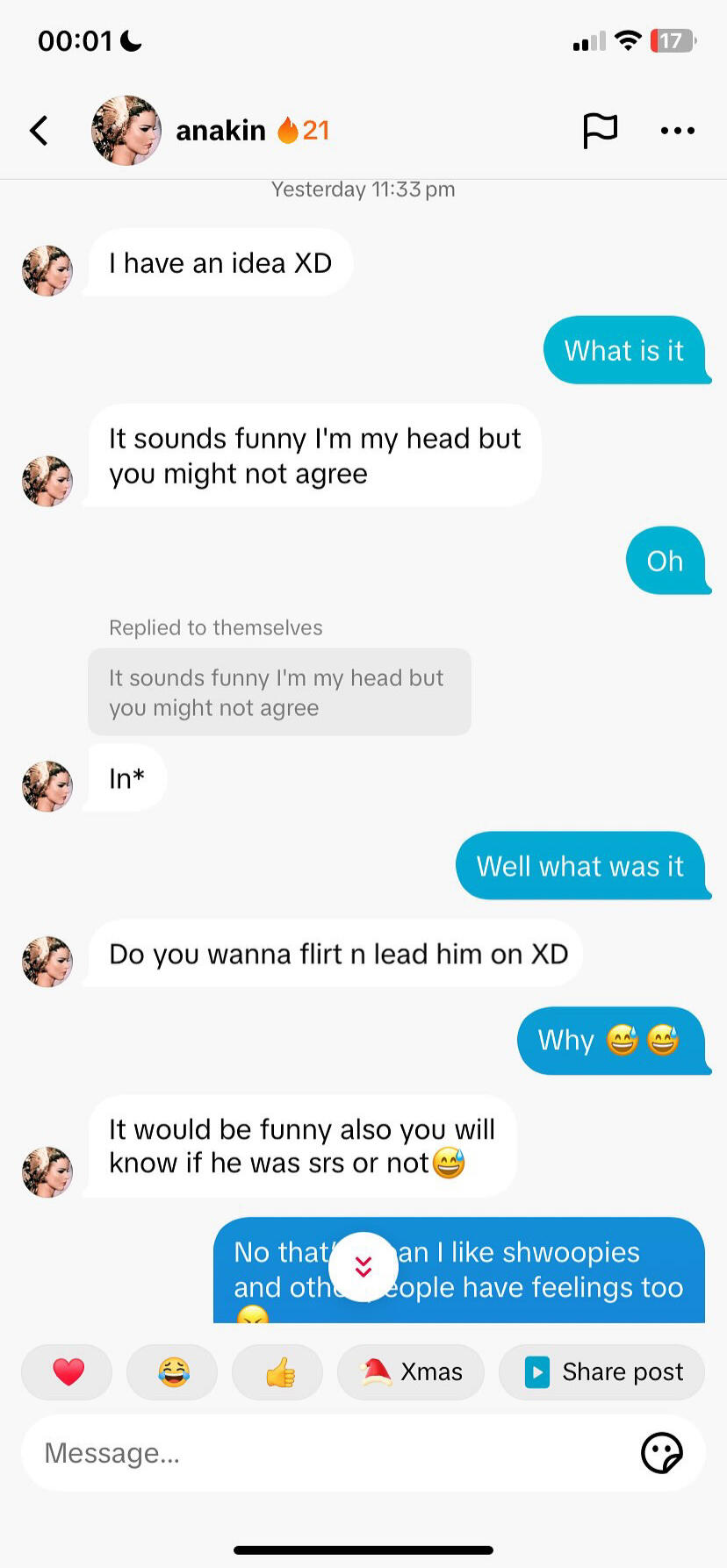Send the laughing-crying emoji quick reaction
The image size is (727, 1568).
click(173, 1371)
